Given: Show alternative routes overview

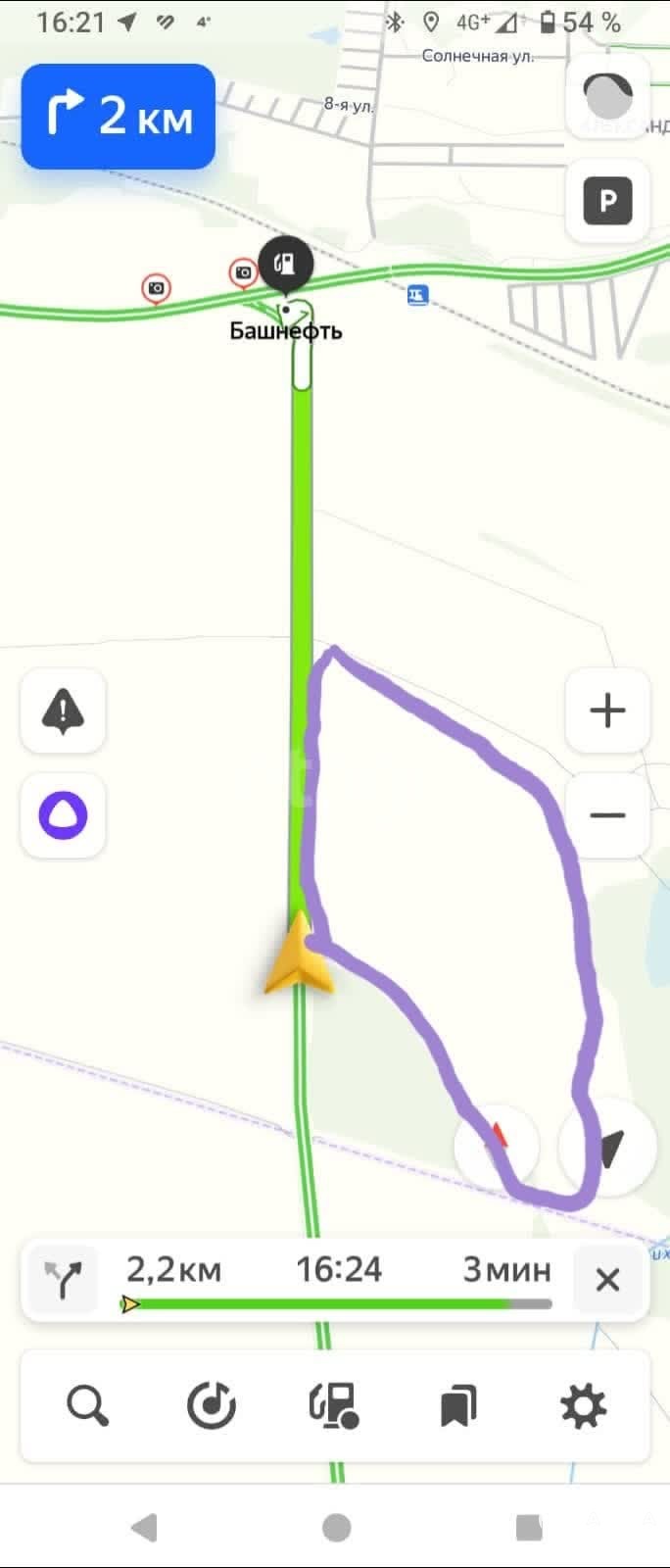Looking at the screenshot, I should (64, 1279).
